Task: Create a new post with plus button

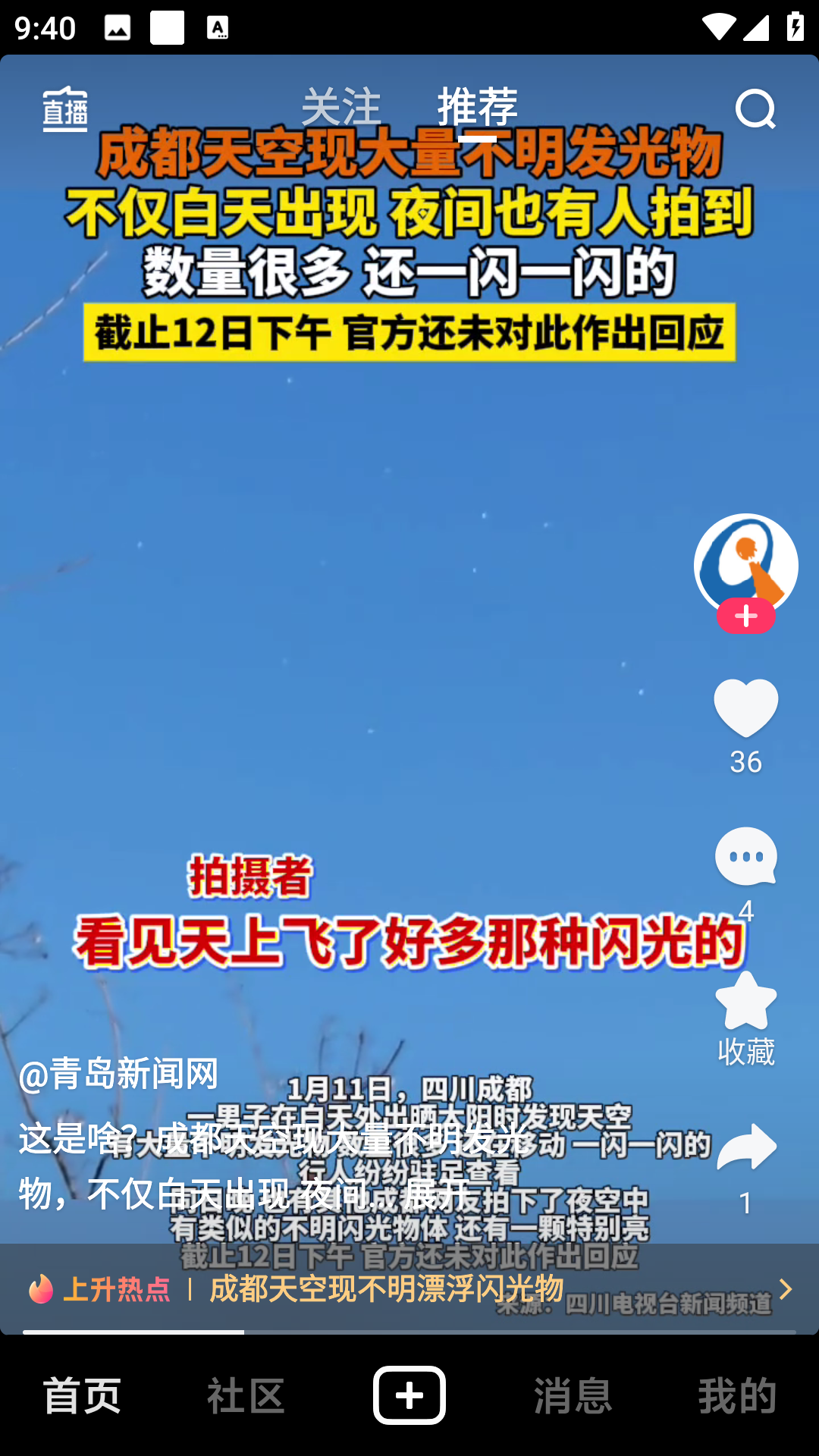Action: [409, 1395]
